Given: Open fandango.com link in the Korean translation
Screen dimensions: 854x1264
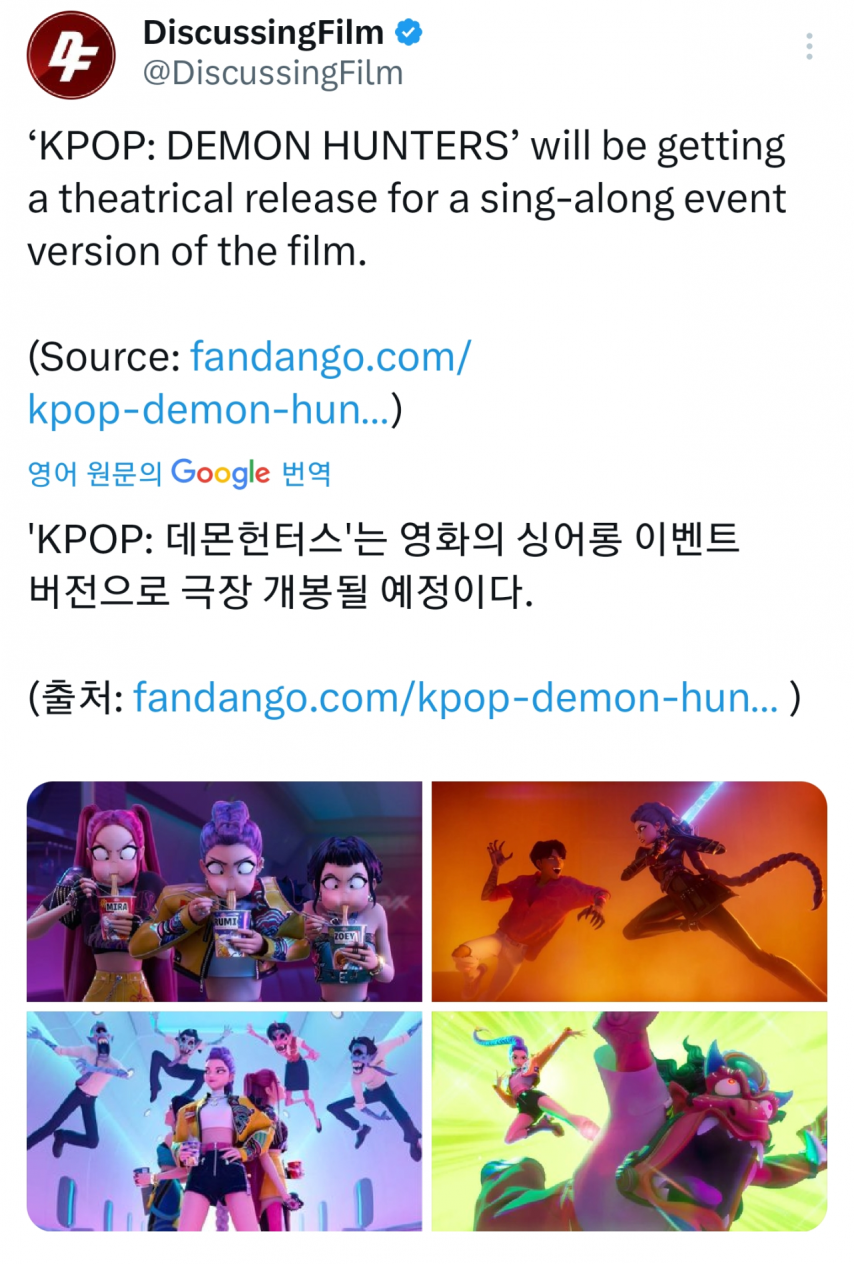Looking at the screenshot, I should (x=455, y=698).
